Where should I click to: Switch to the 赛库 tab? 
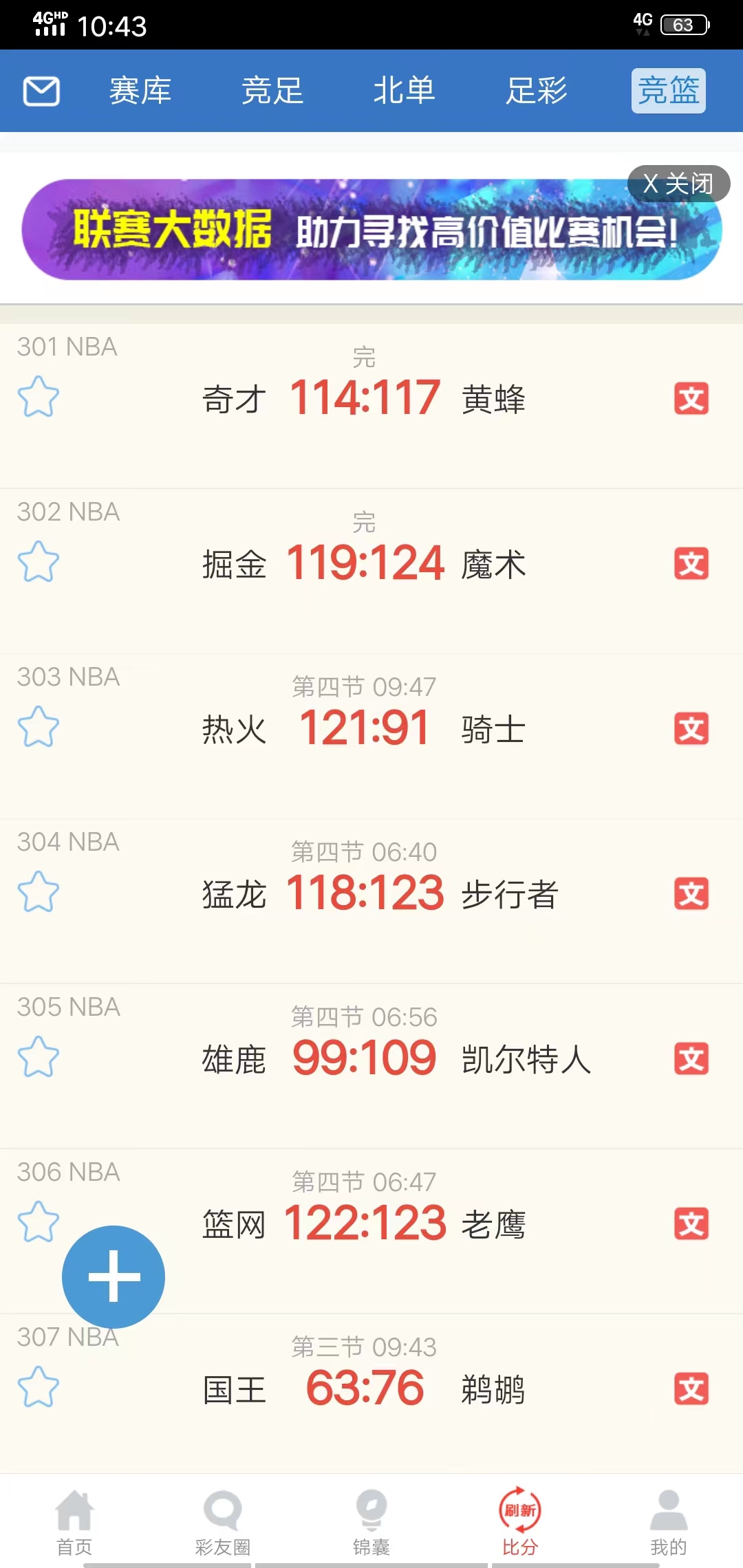[140, 91]
